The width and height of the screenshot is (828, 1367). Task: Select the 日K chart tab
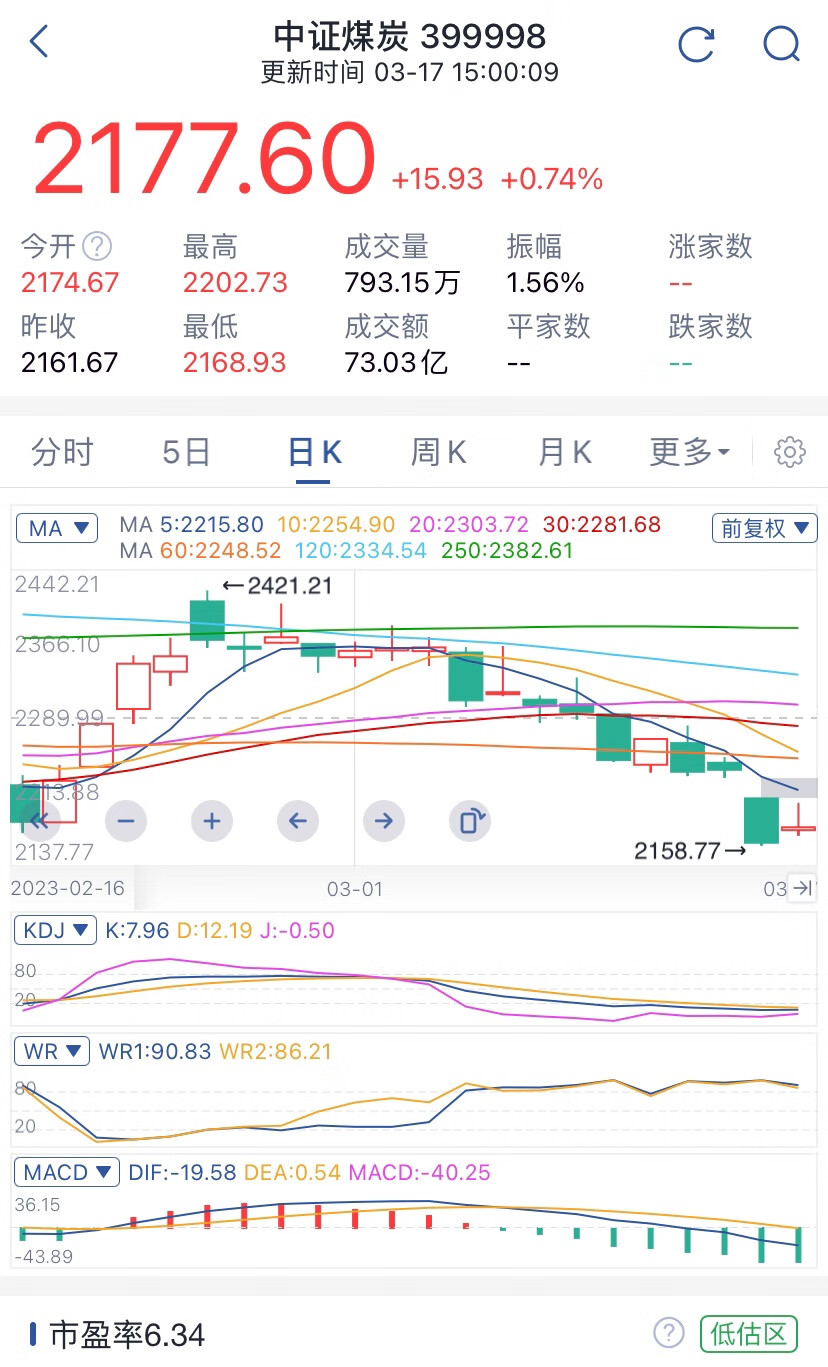[314, 452]
